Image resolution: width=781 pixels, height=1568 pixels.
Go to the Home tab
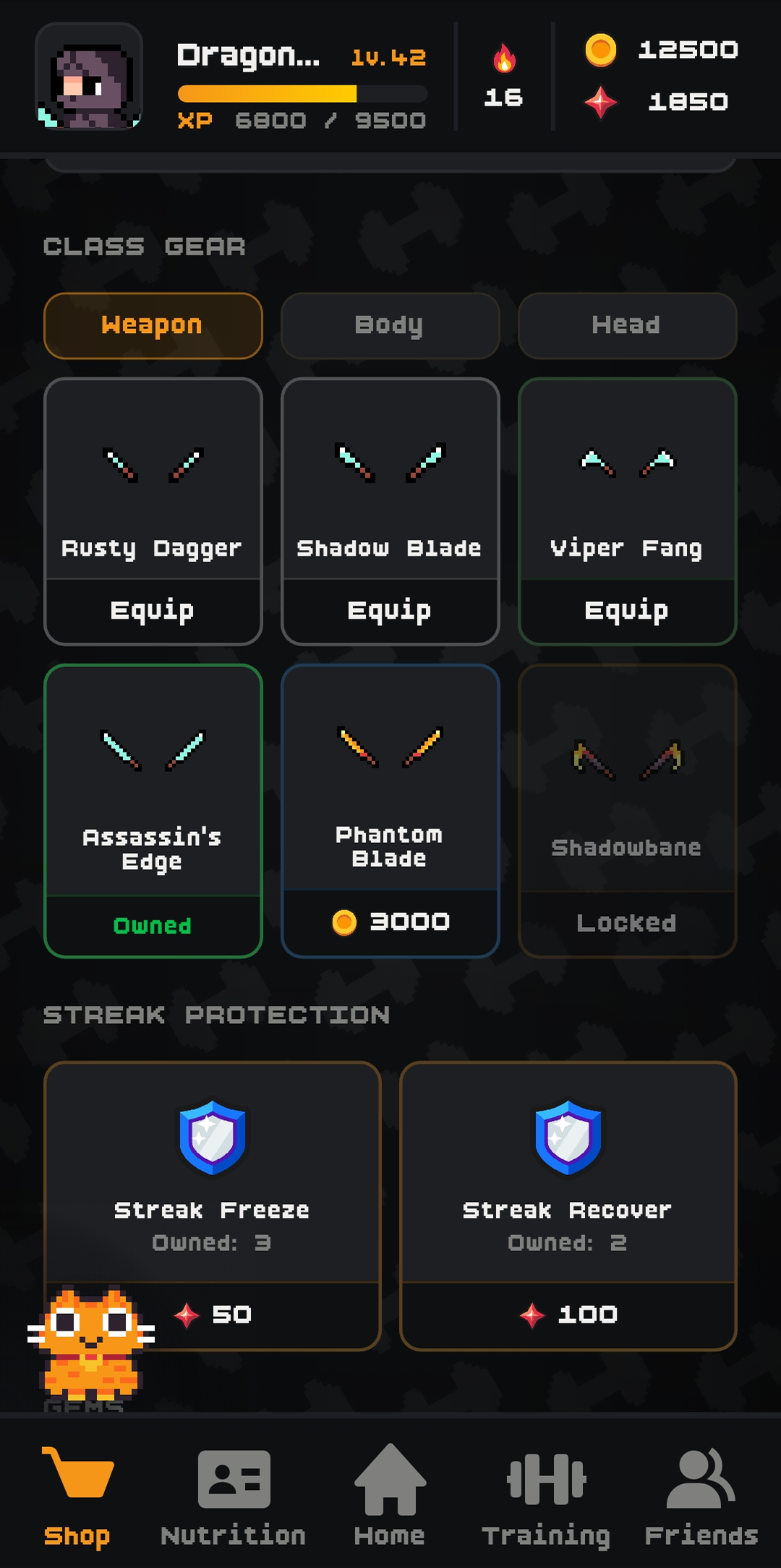(390, 1496)
